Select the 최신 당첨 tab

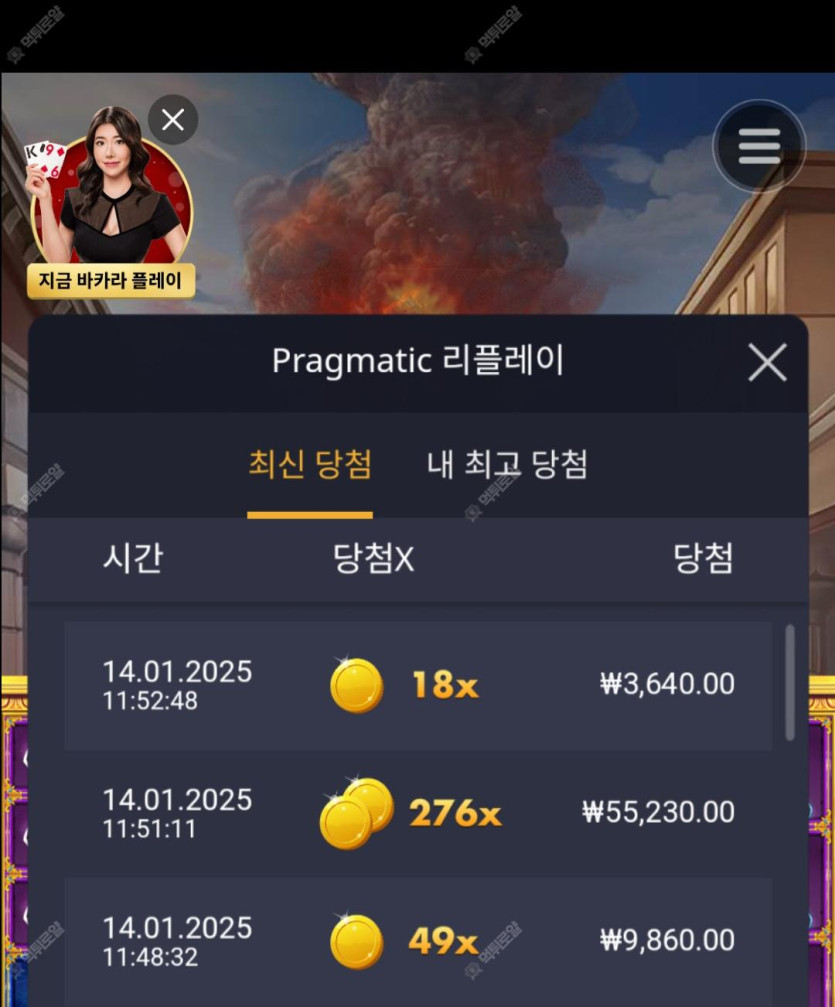click(x=310, y=464)
